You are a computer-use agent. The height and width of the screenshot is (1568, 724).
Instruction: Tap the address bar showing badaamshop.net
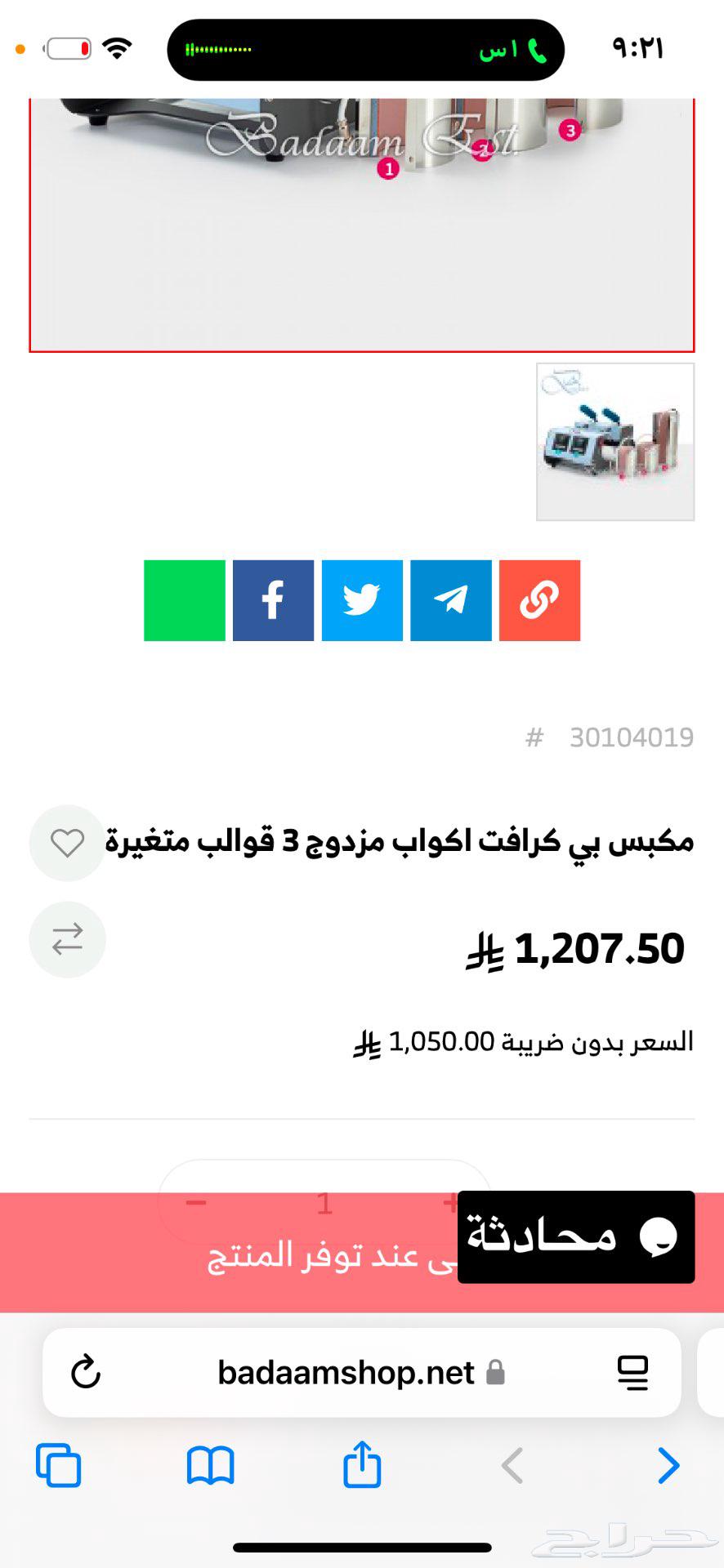(343, 1373)
